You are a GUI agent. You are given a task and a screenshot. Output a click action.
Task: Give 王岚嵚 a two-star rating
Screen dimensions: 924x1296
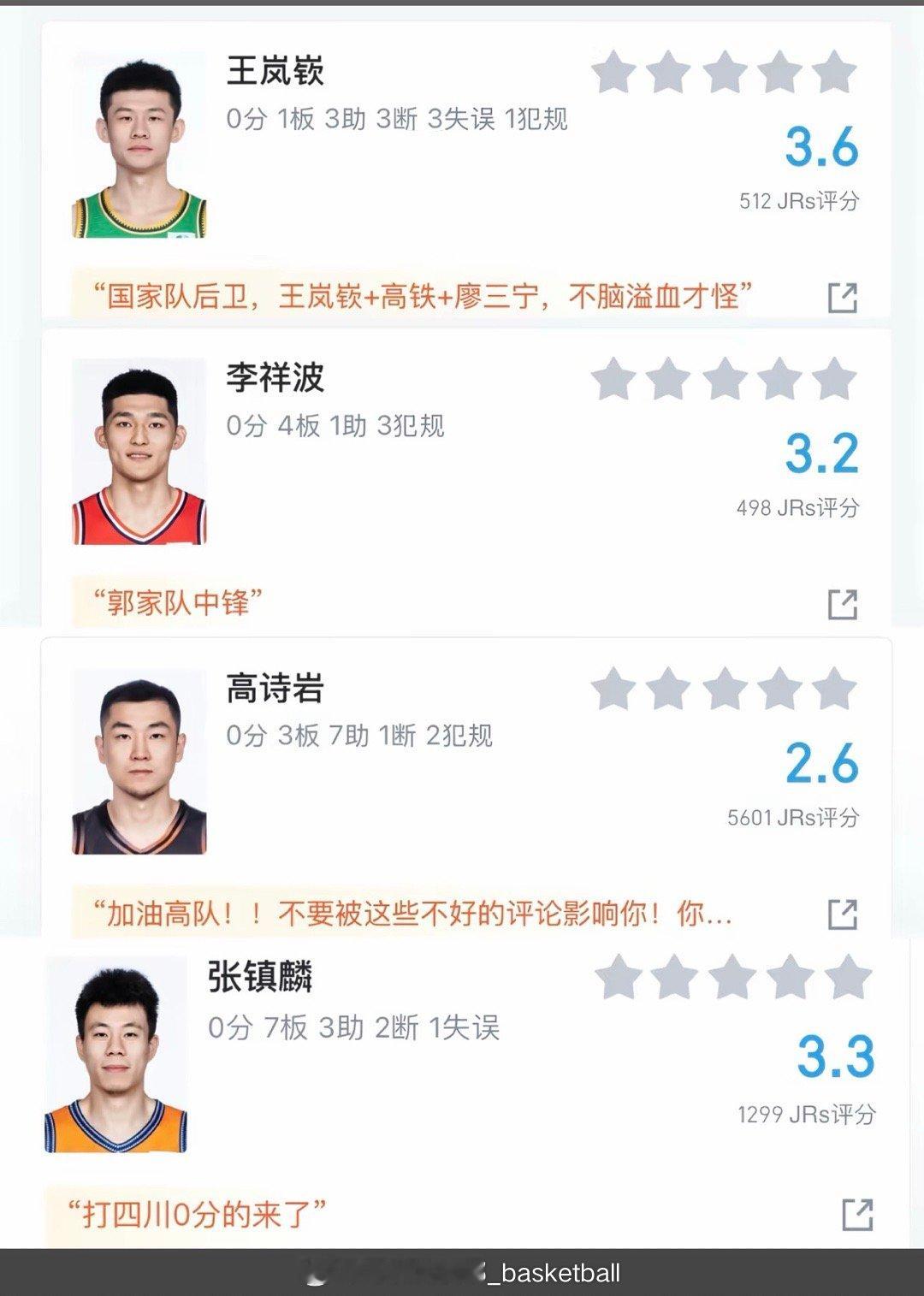pos(668,71)
